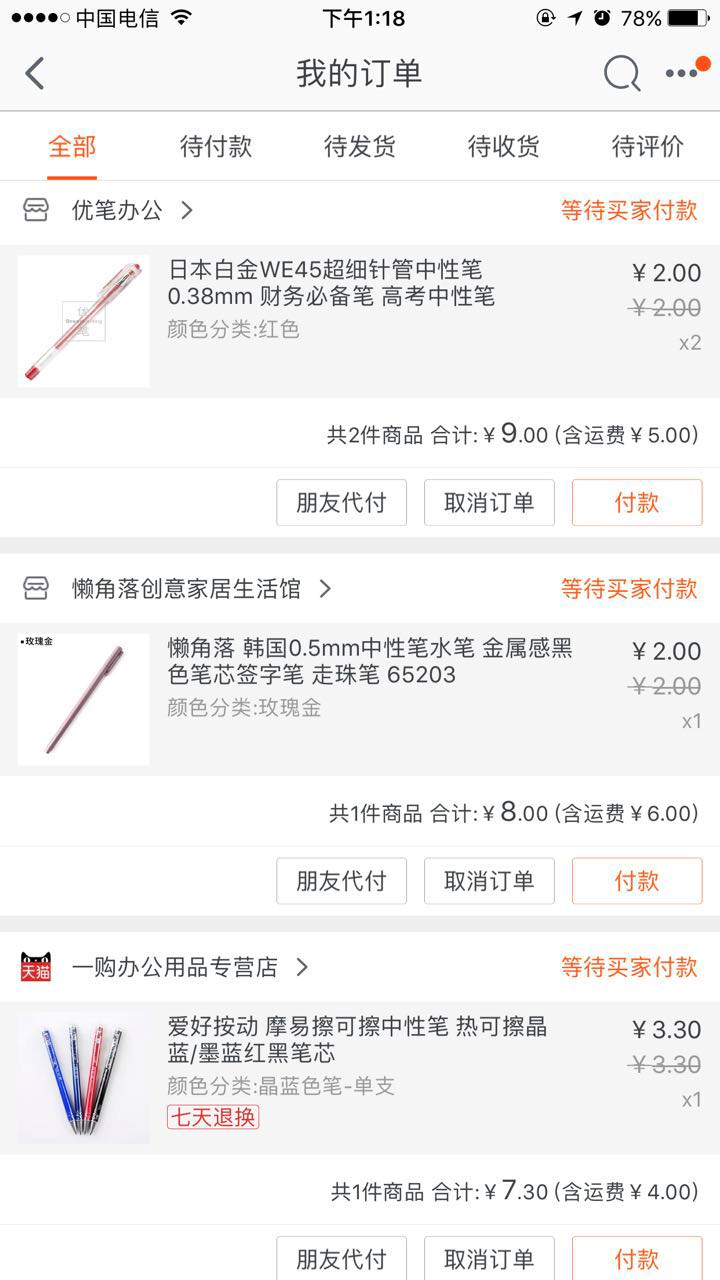Ask a friend to pay 懒角落 order
The width and height of the screenshot is (720, 1280).
click(x=341, y=881)
